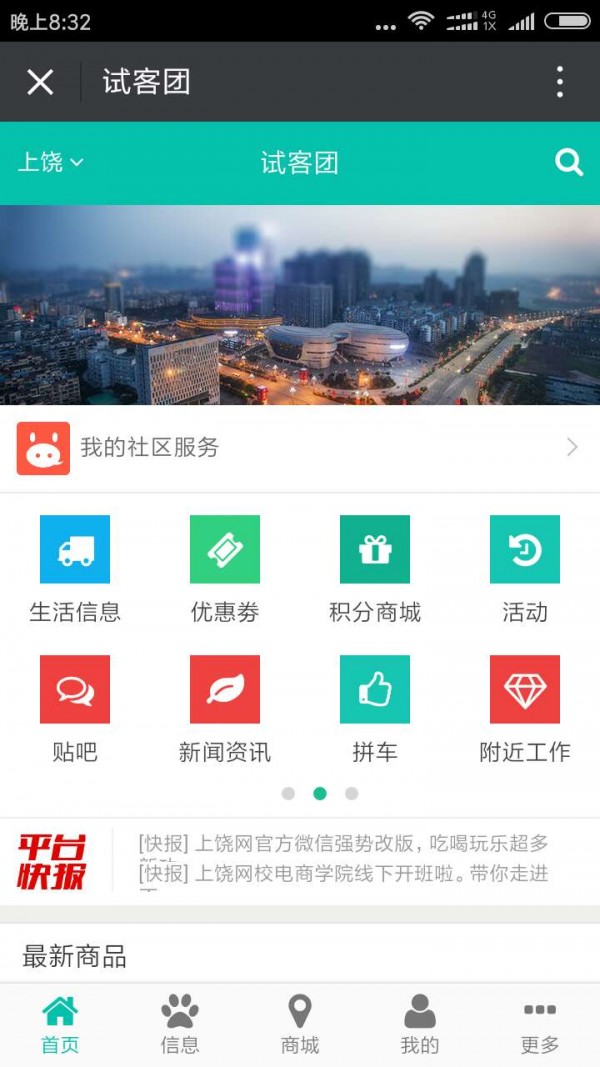The height and width of the screenshot is (1067, 600).
Task: Open 优惠券 coupons
Action: (x=225, y=568)
